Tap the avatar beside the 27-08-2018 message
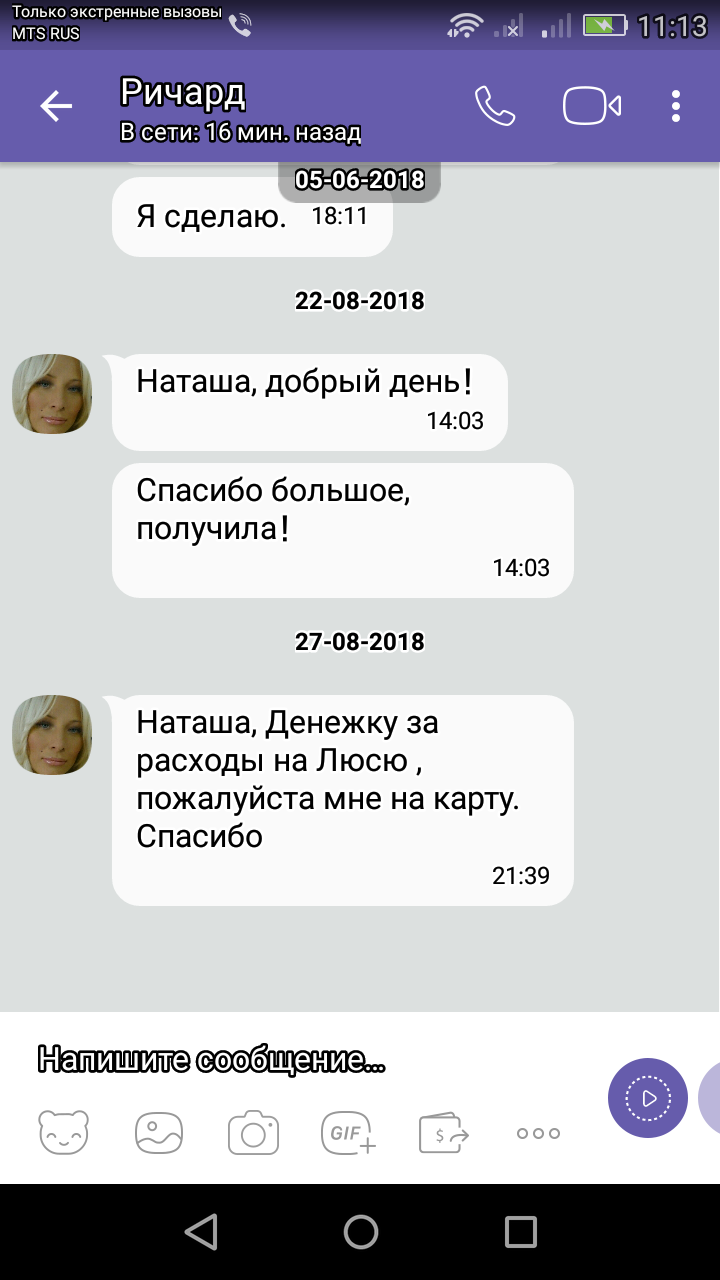The height and width of the screenshot is (1280, 720). click(52, 735)
